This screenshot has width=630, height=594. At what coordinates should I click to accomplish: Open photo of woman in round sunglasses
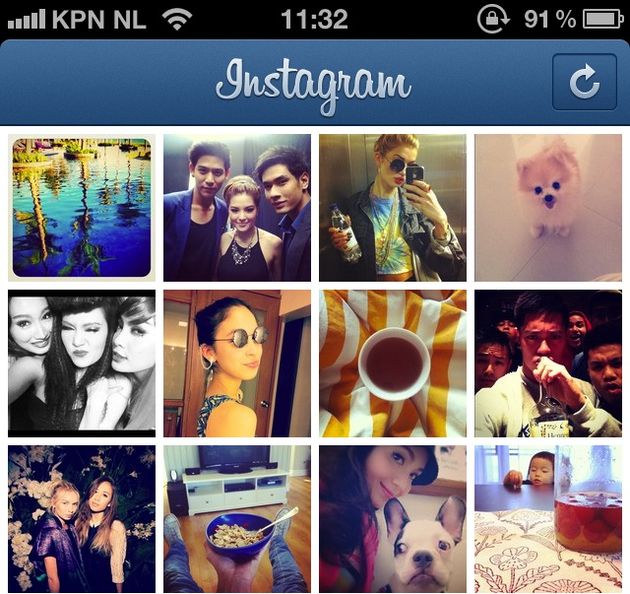(237, 363)
